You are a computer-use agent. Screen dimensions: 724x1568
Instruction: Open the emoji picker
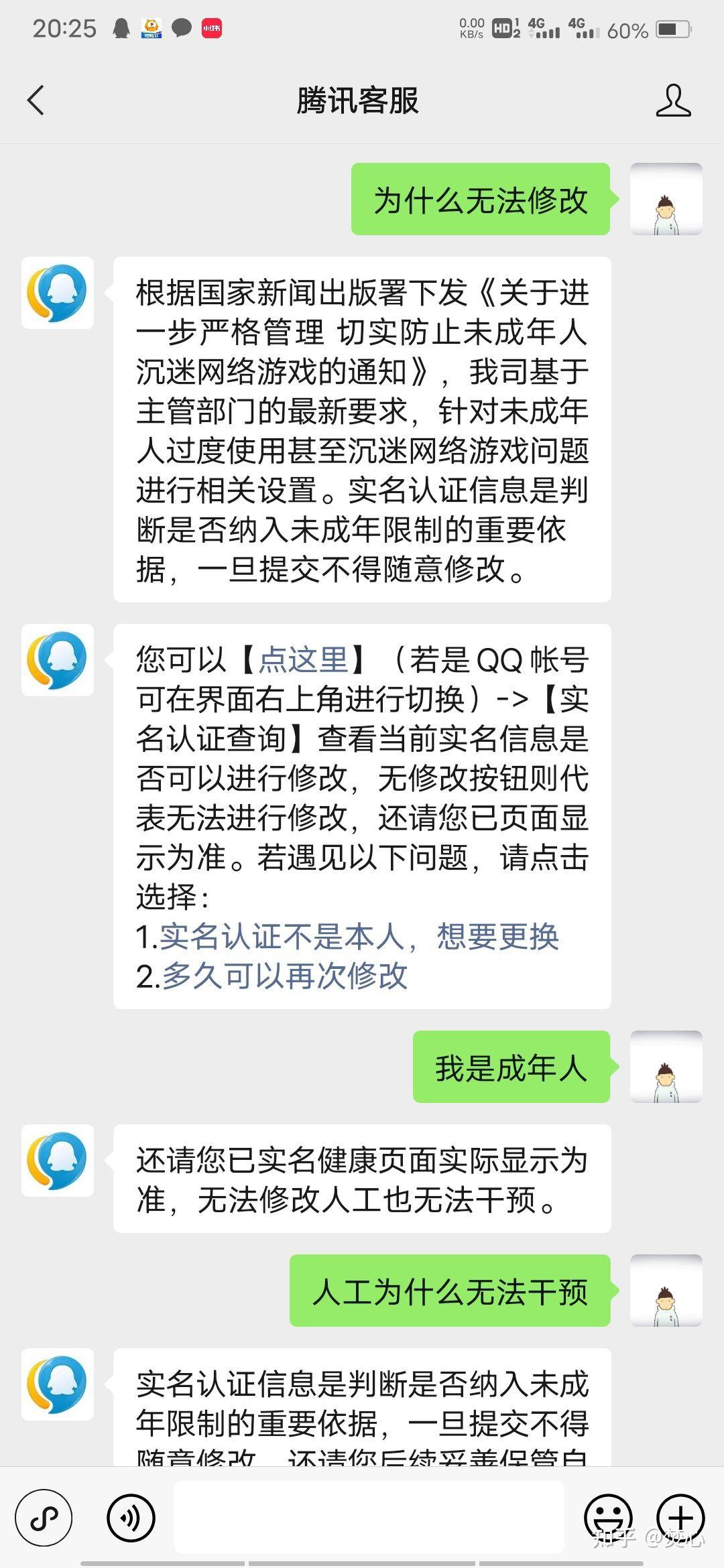pyautogui.click(x=608, y=1517)
